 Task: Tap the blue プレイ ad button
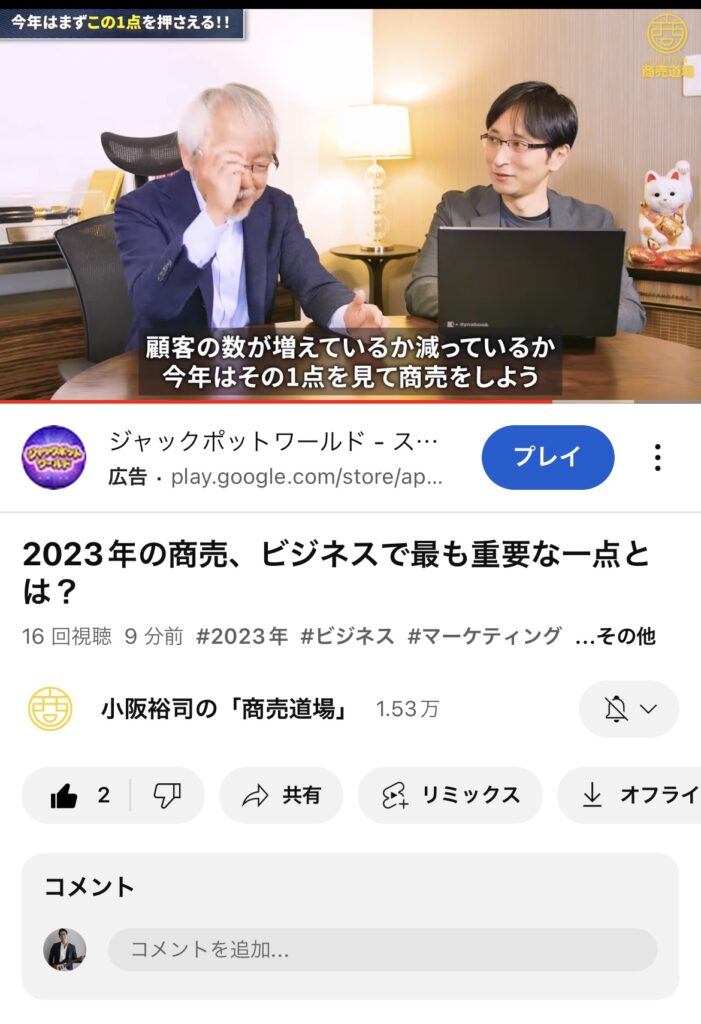(x=547, y=457)
